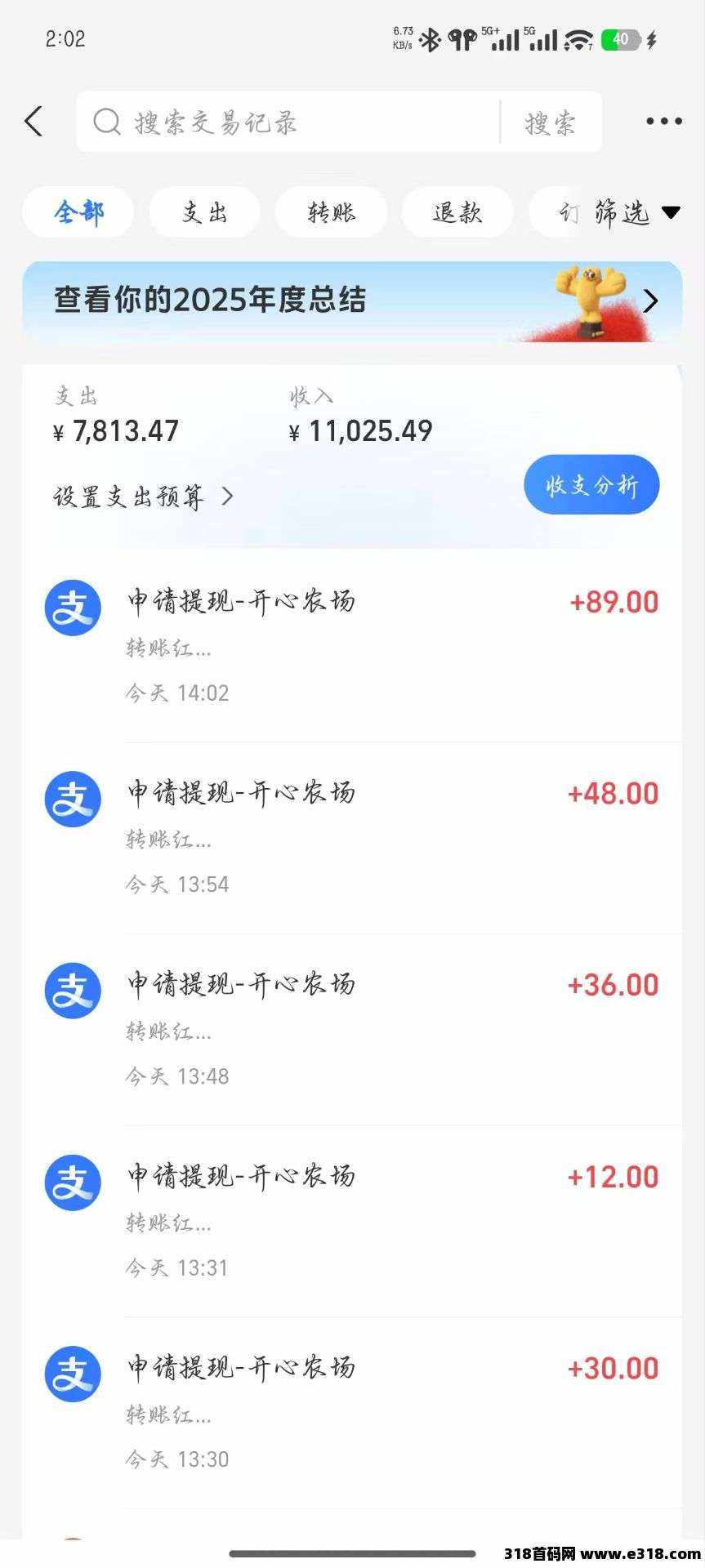Open the 2025年度总结 banner

coord(352,301)
